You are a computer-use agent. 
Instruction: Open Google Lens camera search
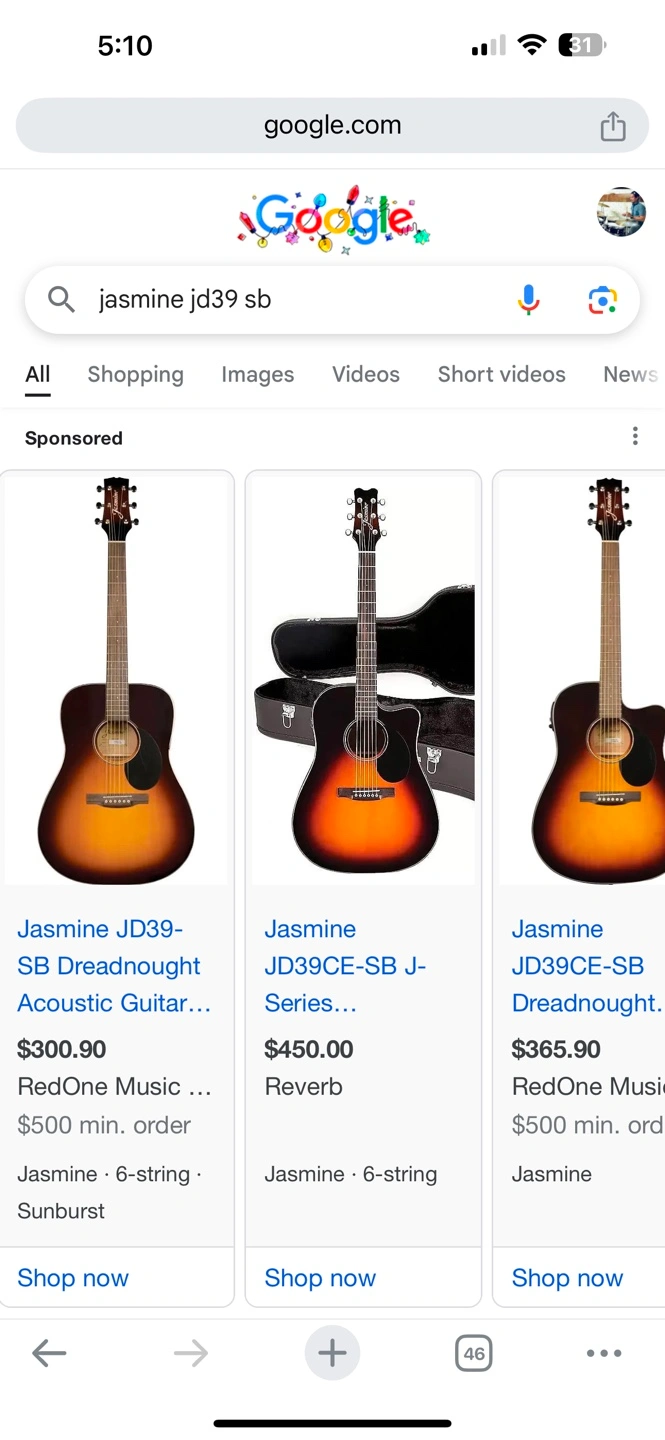[x=602, y=300]
